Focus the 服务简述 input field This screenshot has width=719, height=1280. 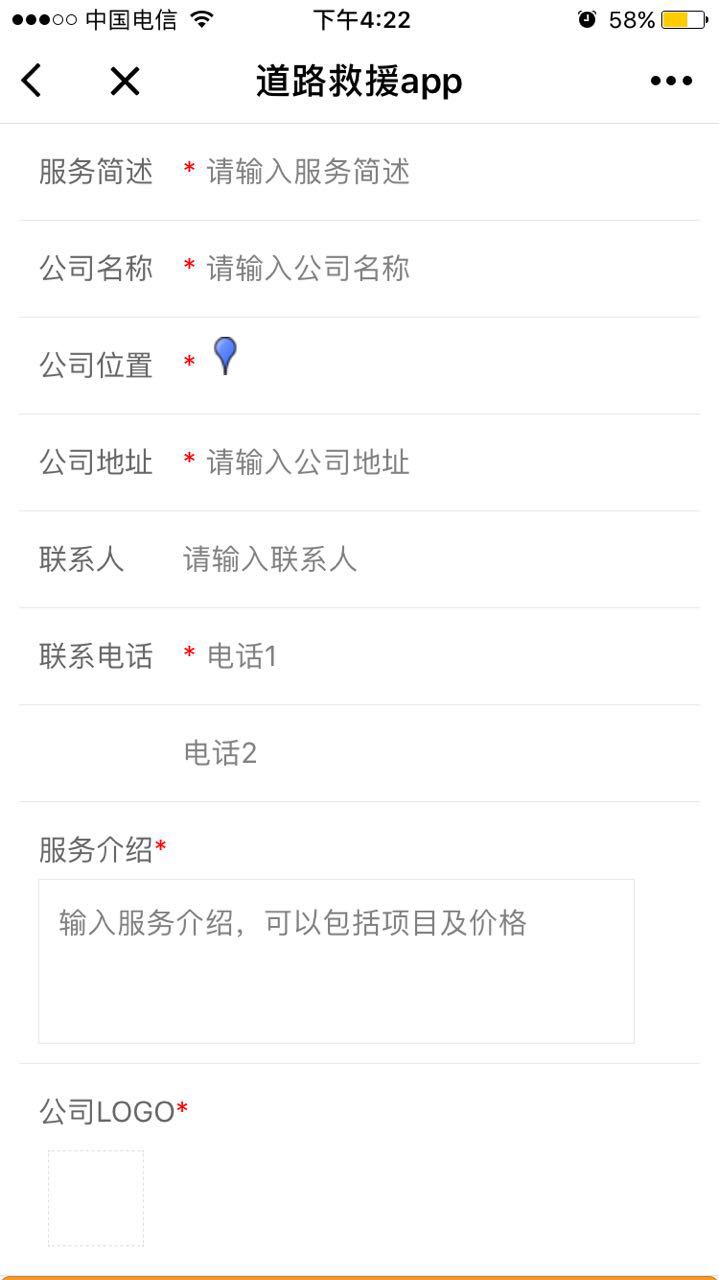point(440,172)
